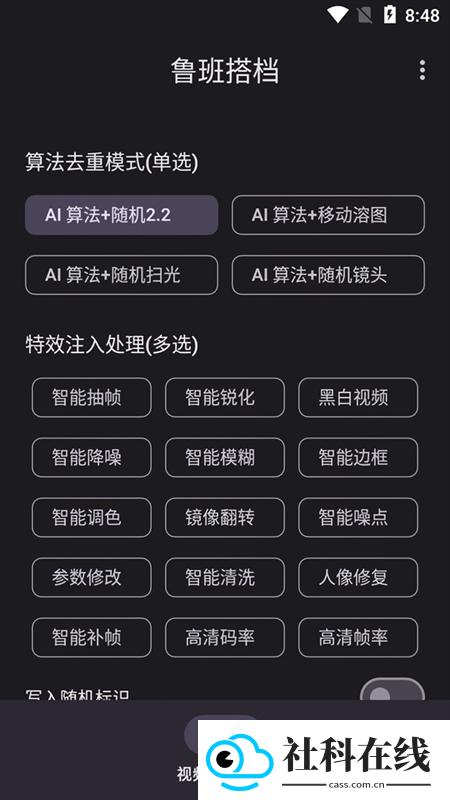
Task: Add the 智能模糊 effect
Action: (x=225, y=458)
